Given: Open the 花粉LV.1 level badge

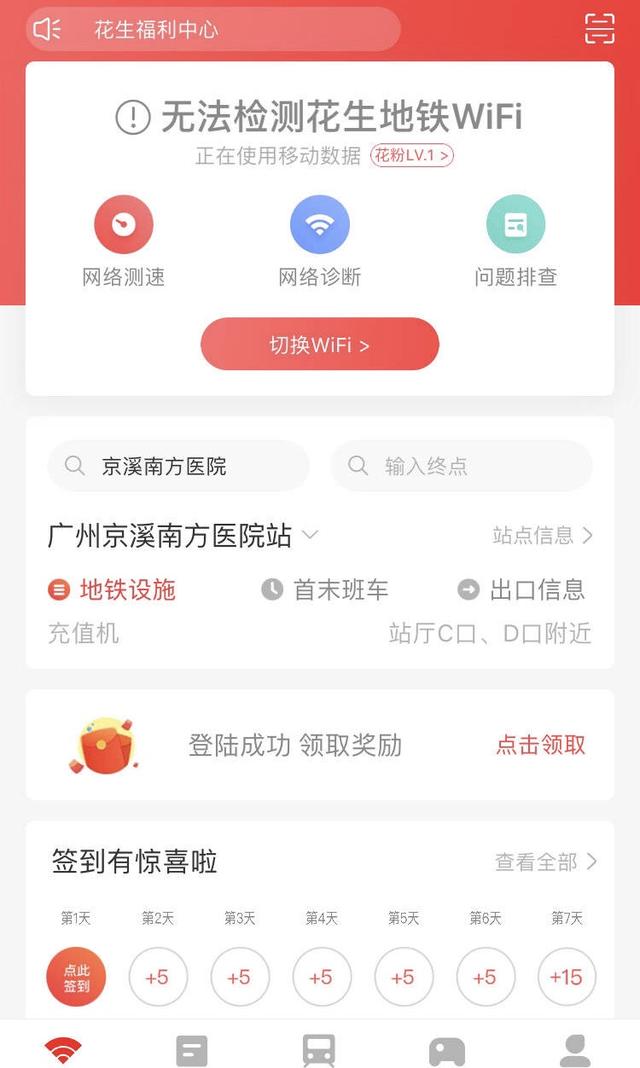Looking at the screenshot, I should tap(412, 156).
